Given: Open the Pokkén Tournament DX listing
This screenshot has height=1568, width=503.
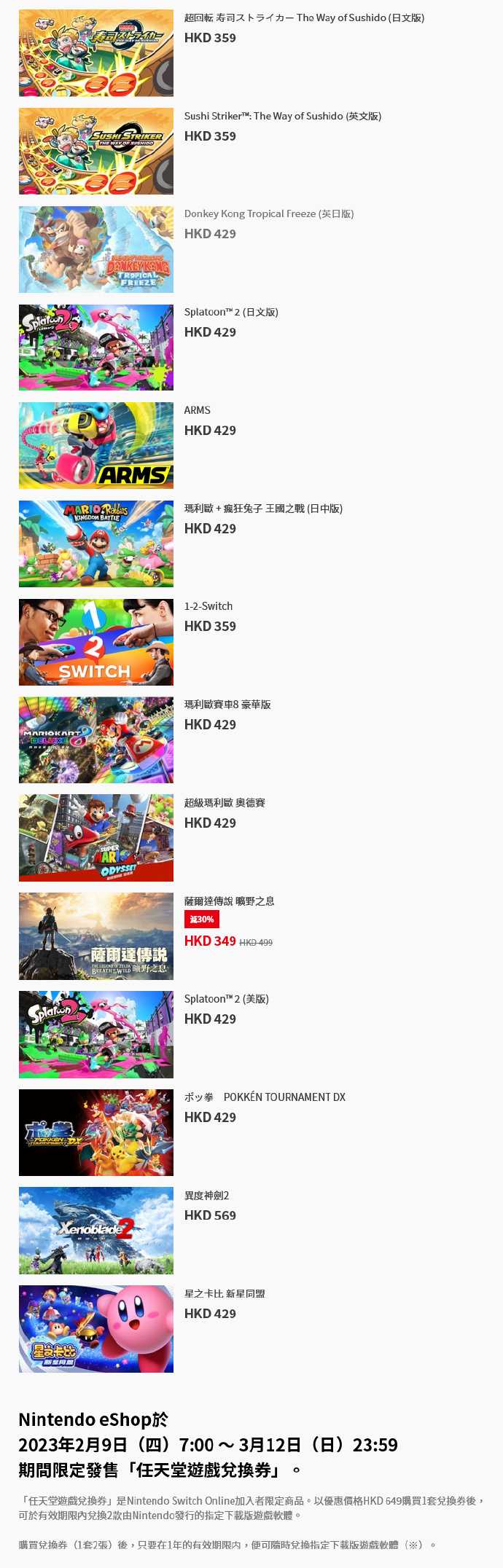Looking at the screenshot, I should (96, 1132).
